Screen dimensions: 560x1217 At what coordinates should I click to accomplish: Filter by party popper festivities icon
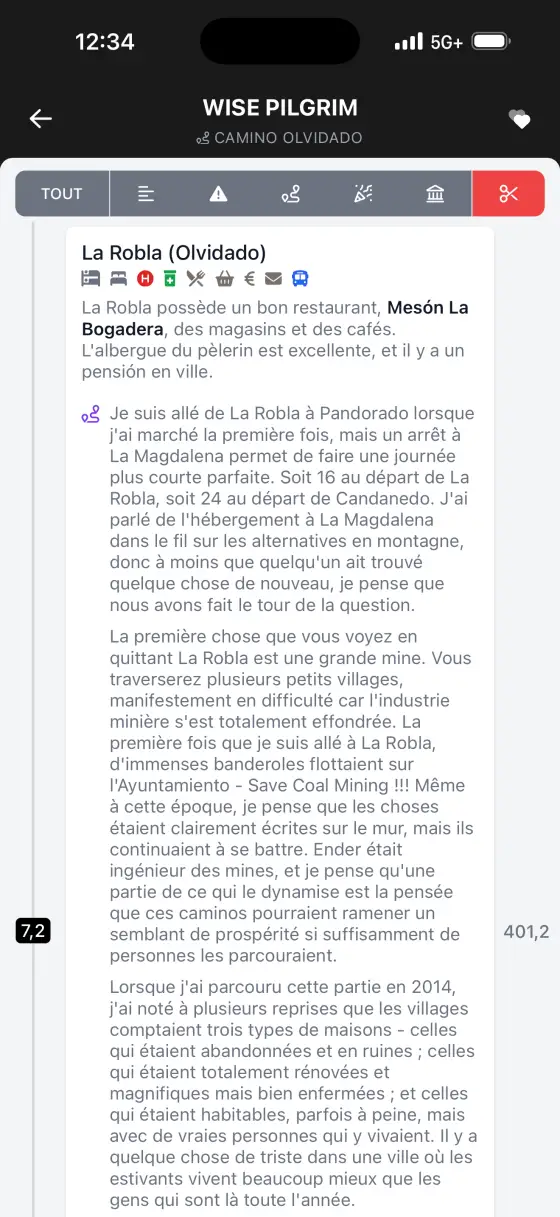coord(363,194)
